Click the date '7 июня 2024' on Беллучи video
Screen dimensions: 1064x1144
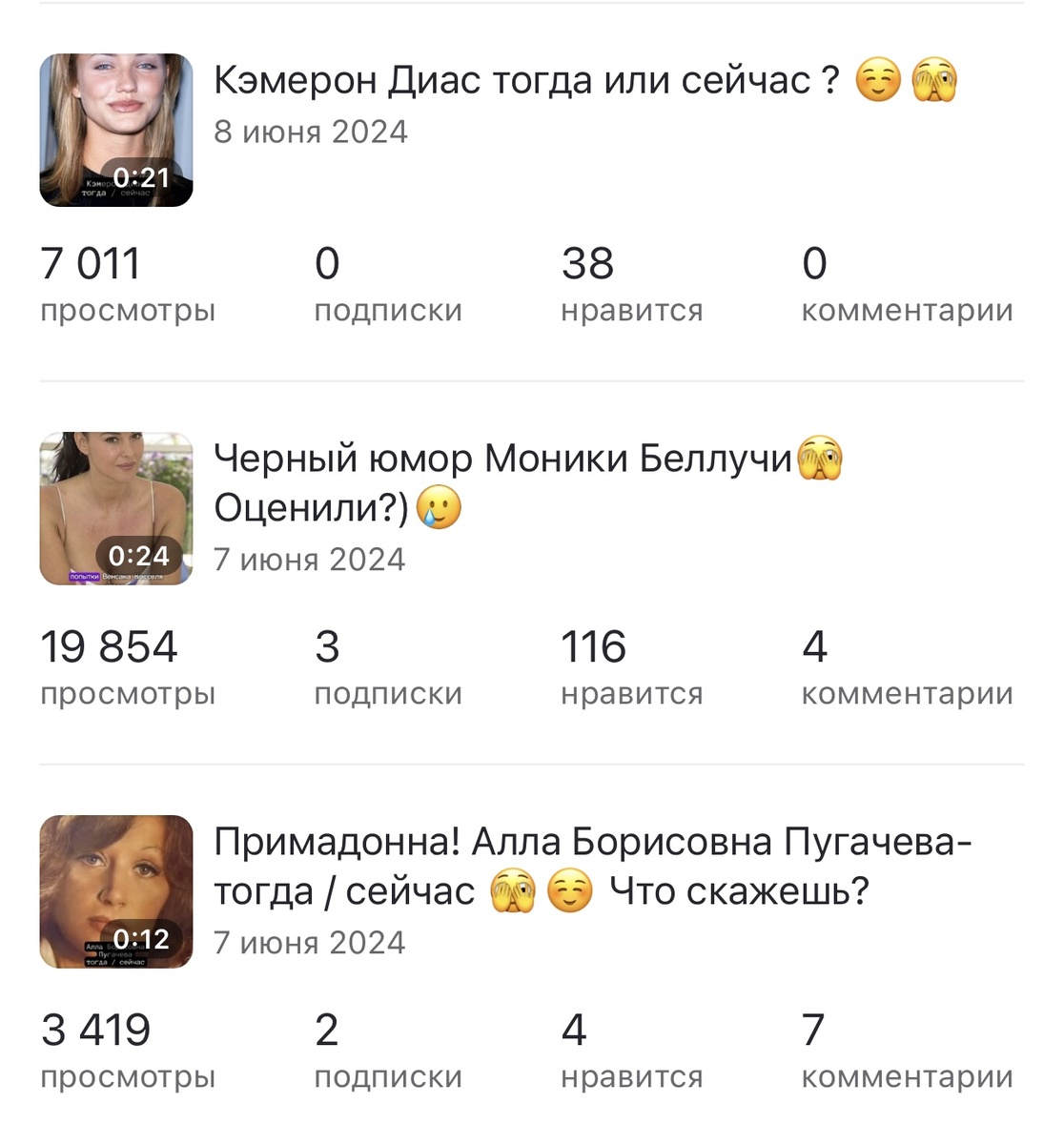coord(313,560)
